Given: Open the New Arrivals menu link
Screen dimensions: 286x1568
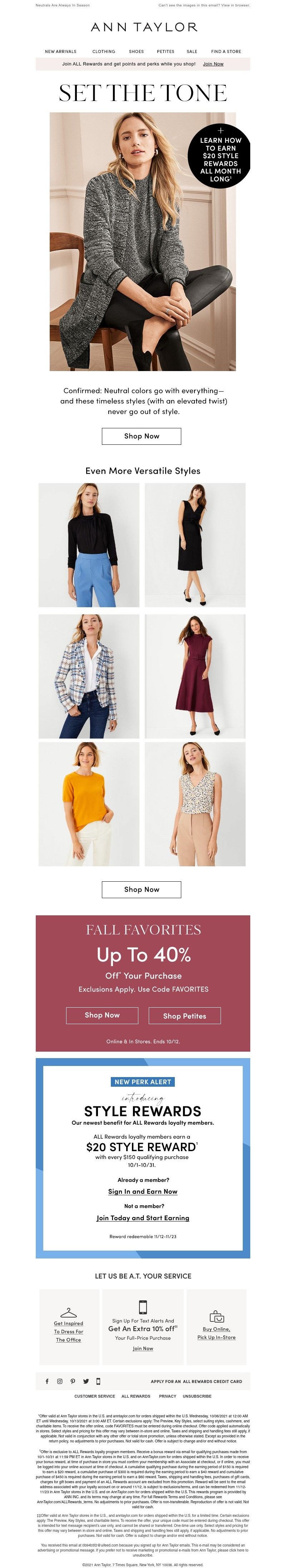Looking at the screenshot, I should 60,52.
